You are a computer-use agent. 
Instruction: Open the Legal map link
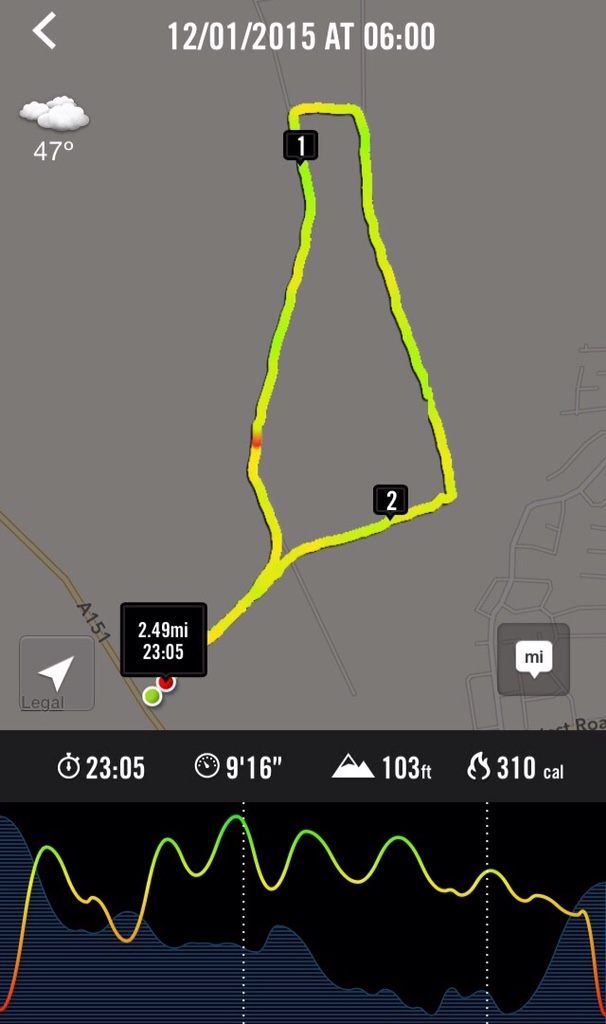42,703
